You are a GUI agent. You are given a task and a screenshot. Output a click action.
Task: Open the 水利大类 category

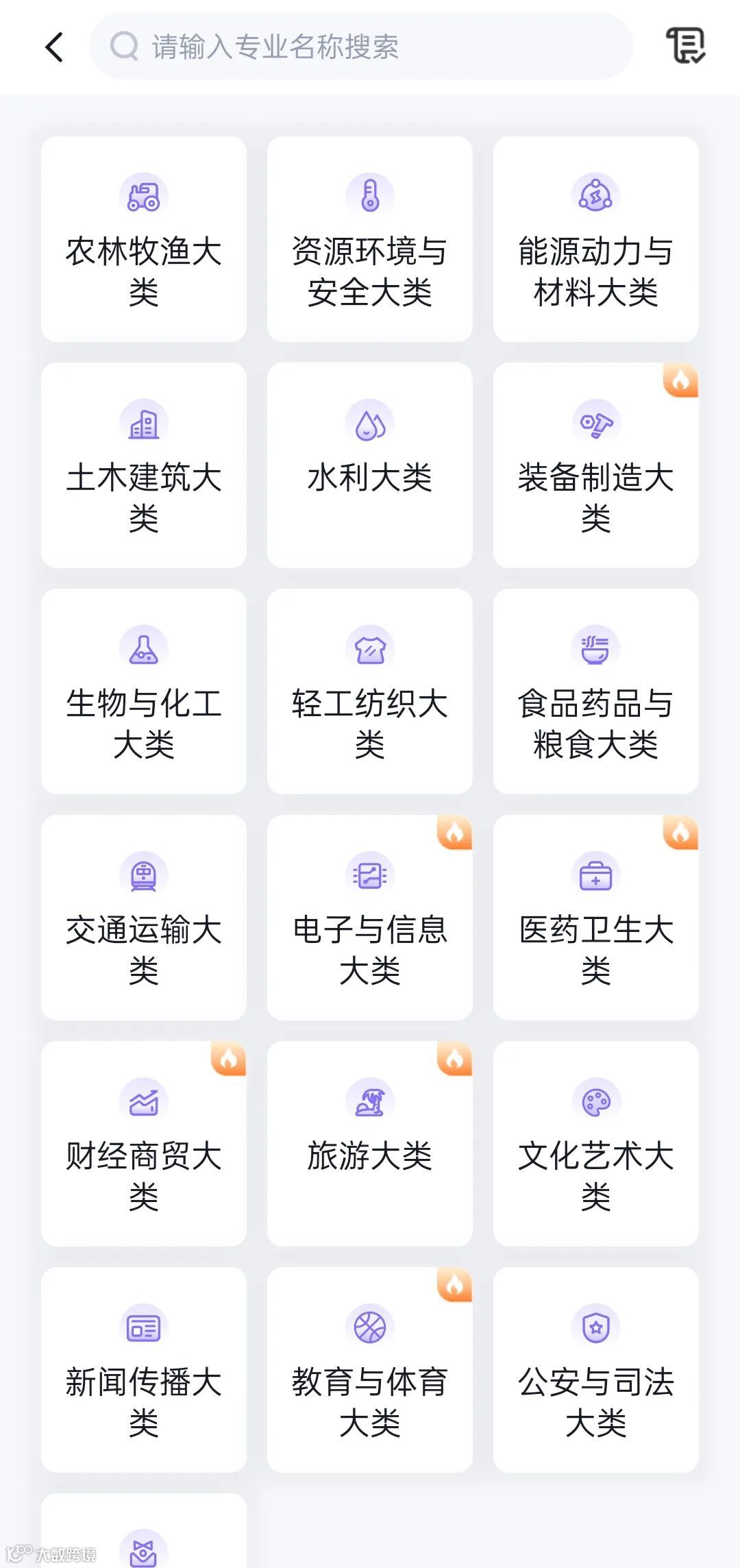[370, 465]
